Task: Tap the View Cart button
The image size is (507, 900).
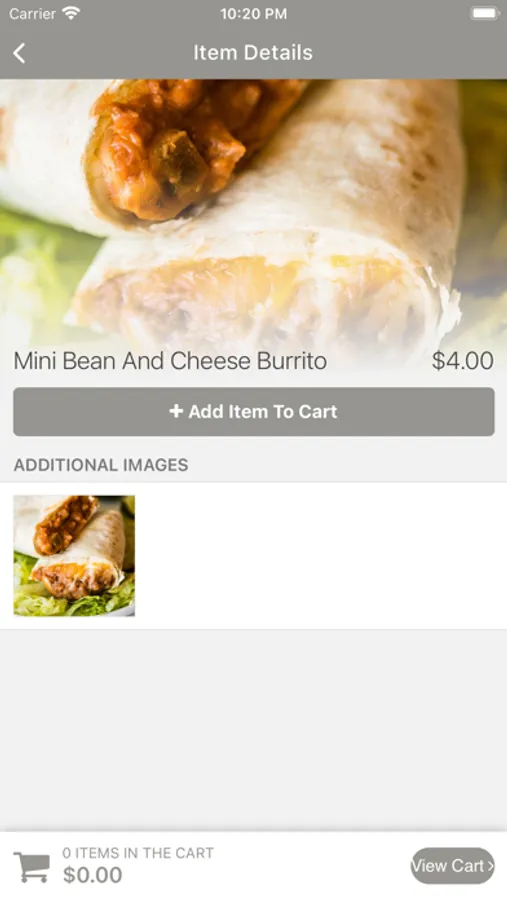Action: [x=452, y=866]
